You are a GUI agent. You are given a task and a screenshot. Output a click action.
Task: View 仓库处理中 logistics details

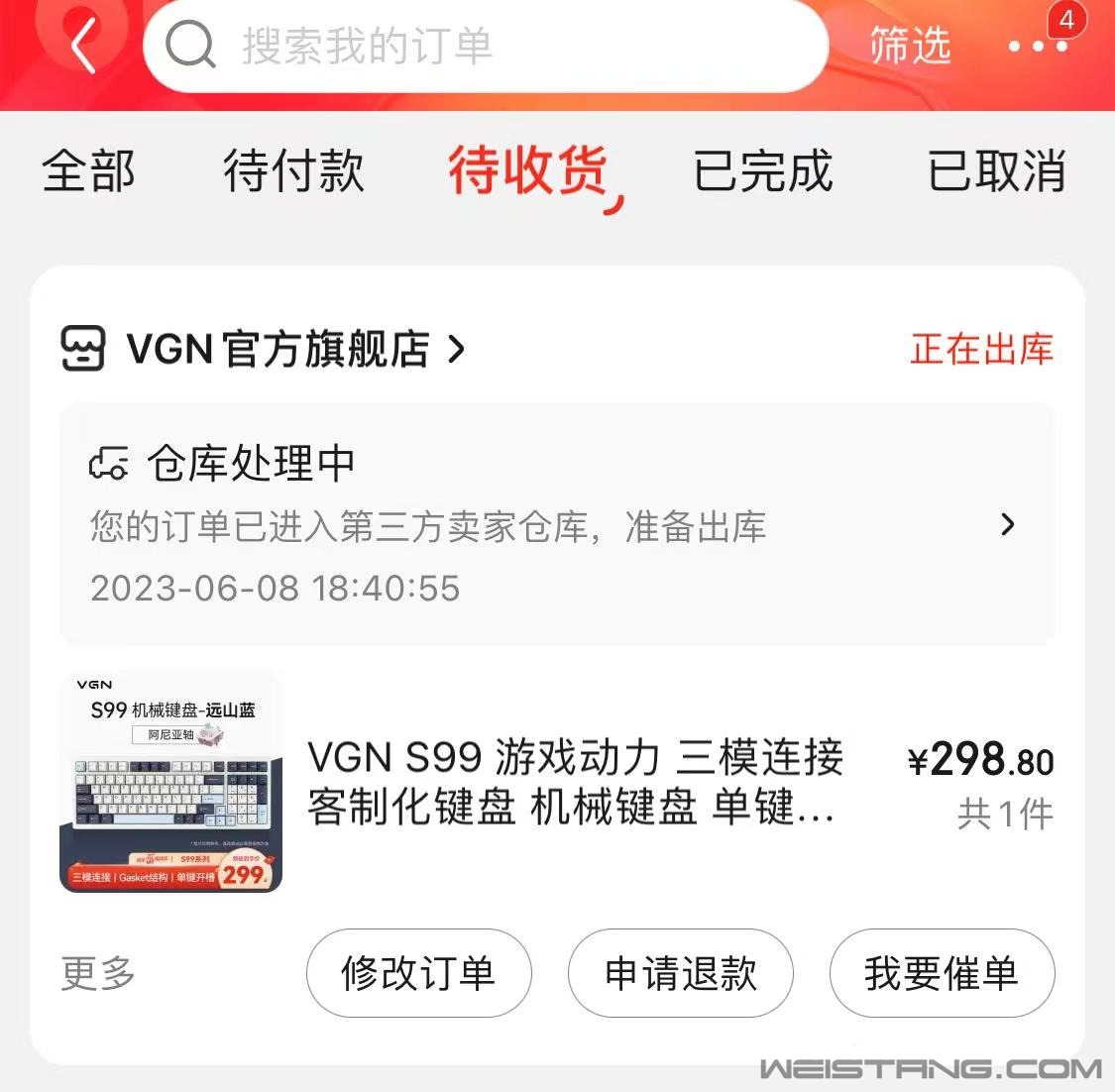(555, 523)
